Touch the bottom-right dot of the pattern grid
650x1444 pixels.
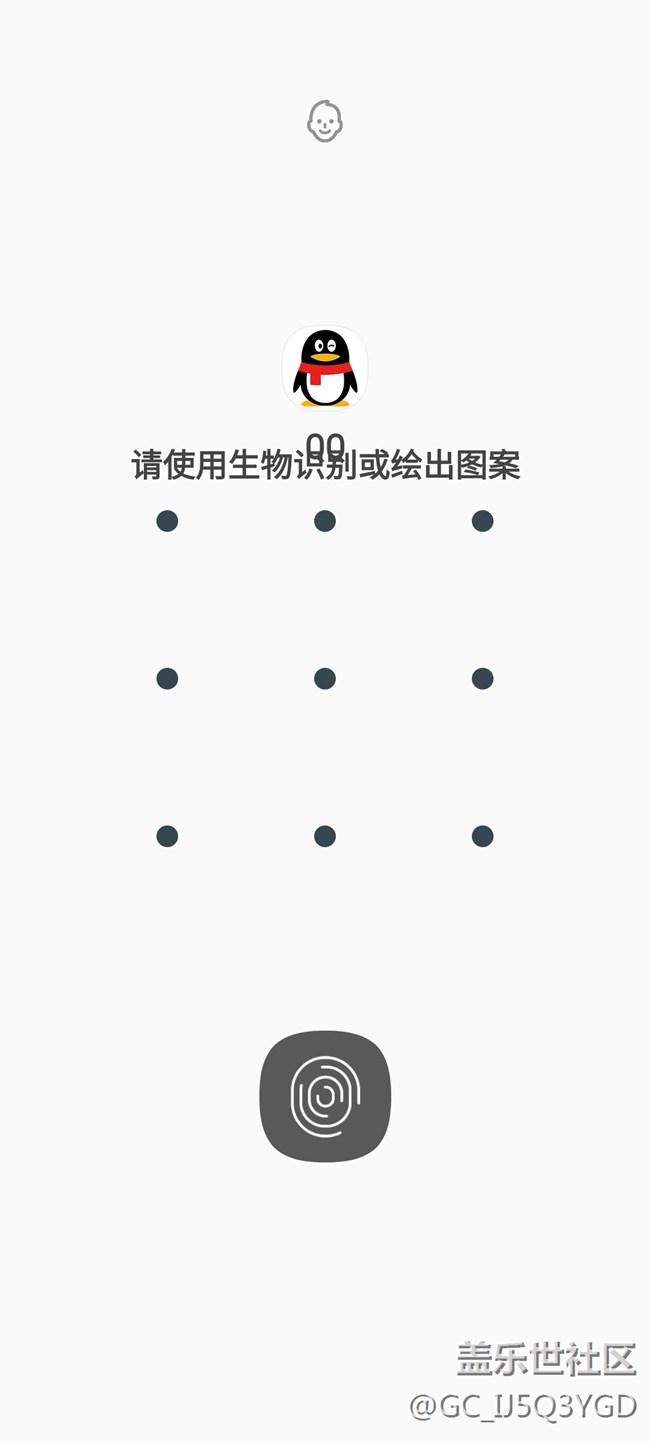pyautogui.click(x=483, y=836)
